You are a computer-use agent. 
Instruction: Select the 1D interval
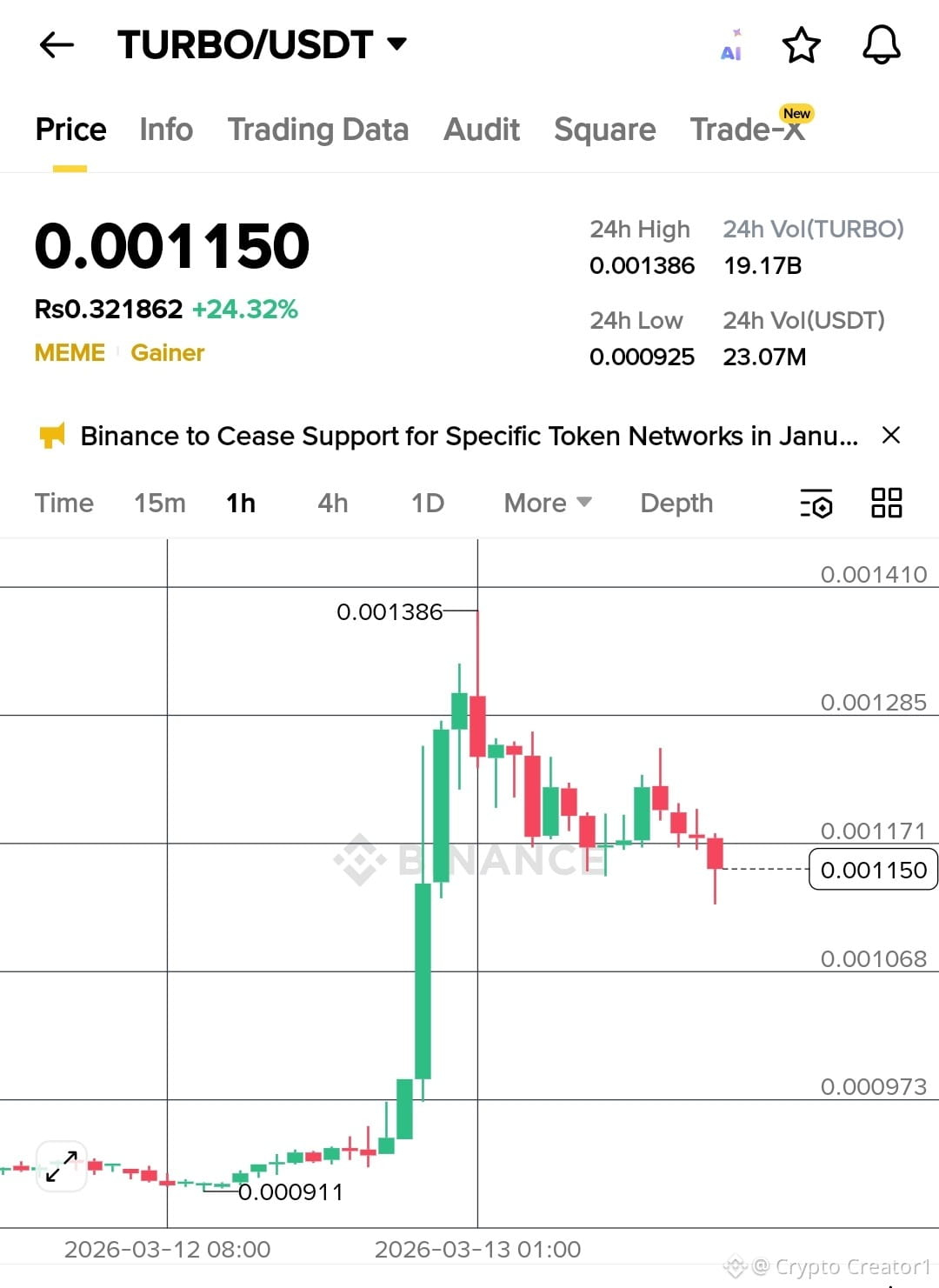[427, 503]
